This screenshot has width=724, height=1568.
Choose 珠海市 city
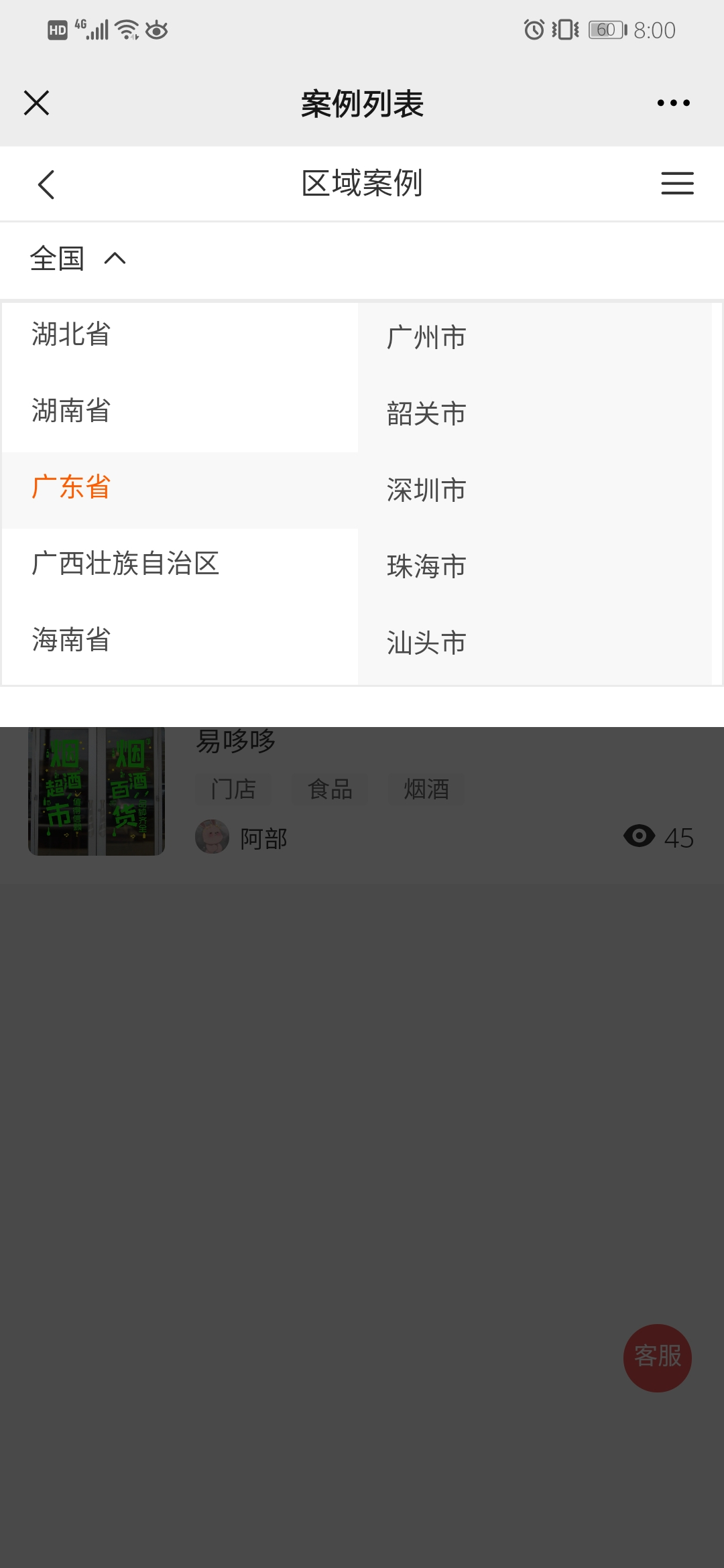click(x=426, y=567)
